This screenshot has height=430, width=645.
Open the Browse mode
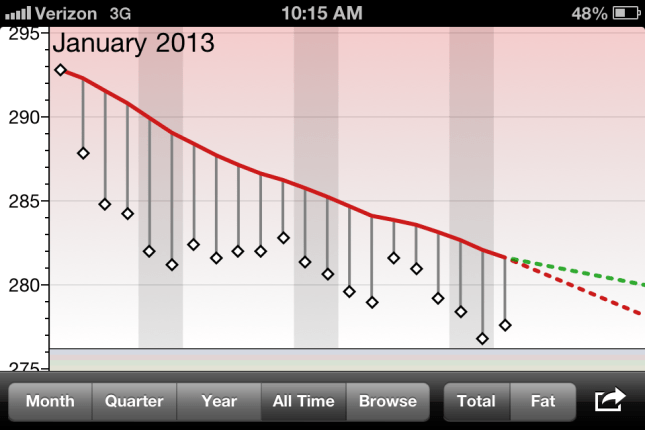tap(387, 402)
